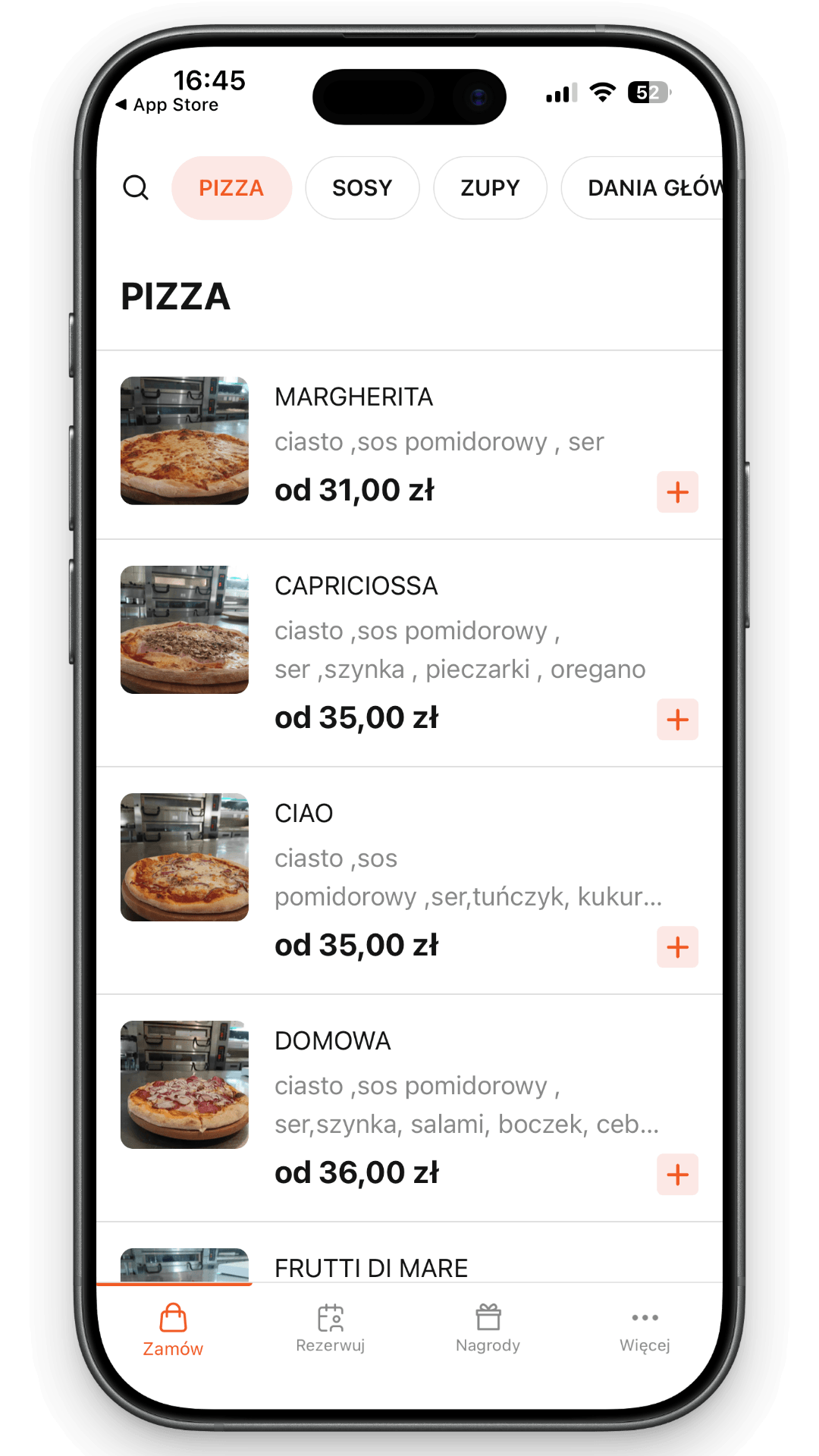Open the FRUTTI DI MARE item

(371, 1267)
